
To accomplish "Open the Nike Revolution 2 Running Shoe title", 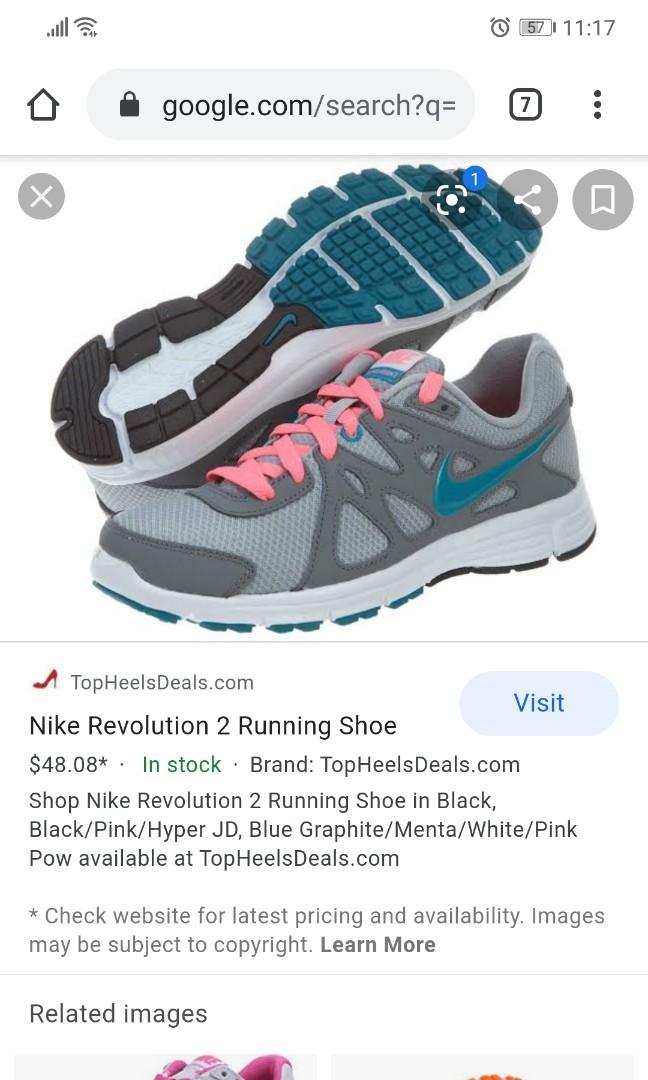I will 213,725.
